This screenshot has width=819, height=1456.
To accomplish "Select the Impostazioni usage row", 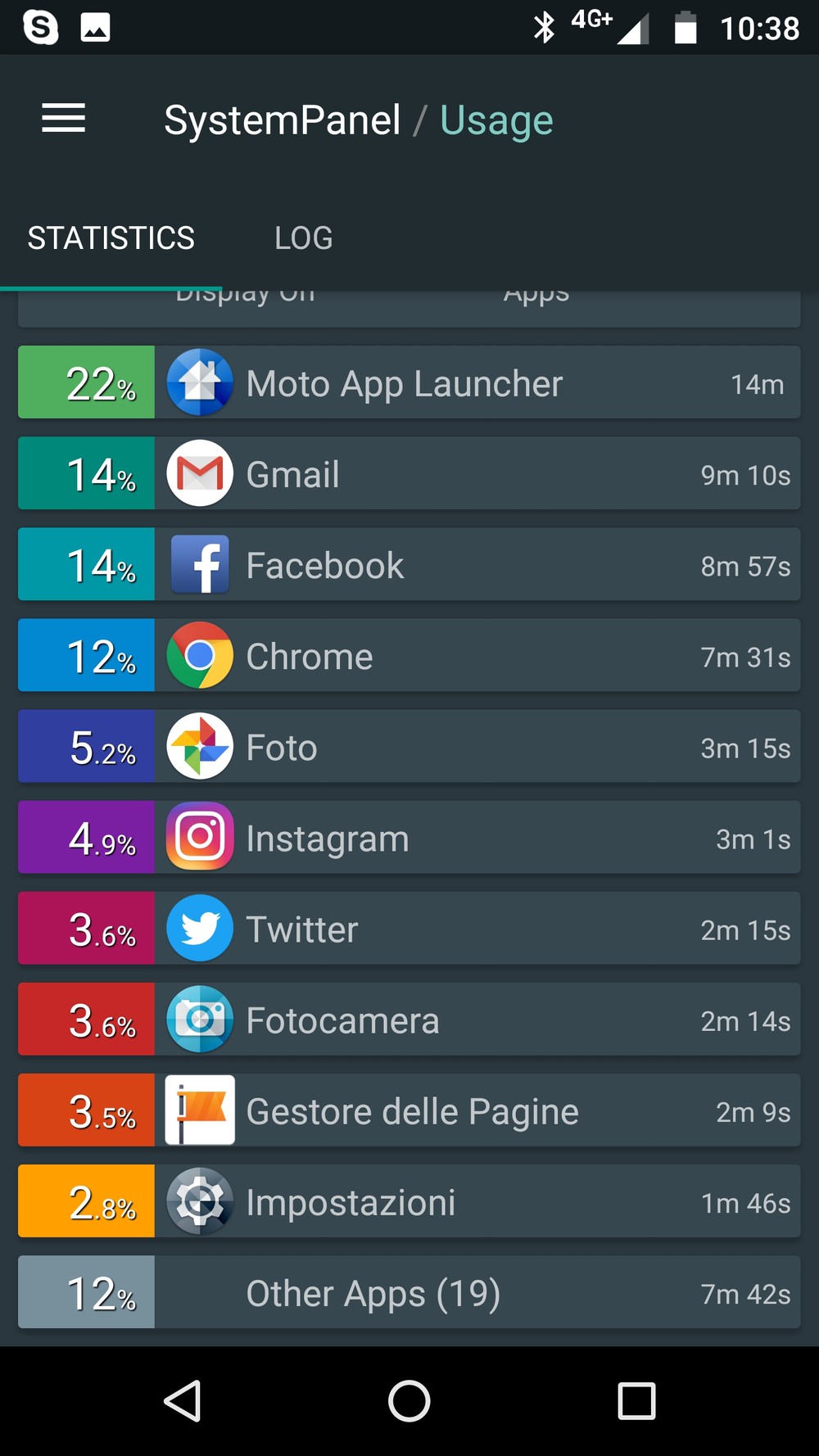I will point(409,1201).
